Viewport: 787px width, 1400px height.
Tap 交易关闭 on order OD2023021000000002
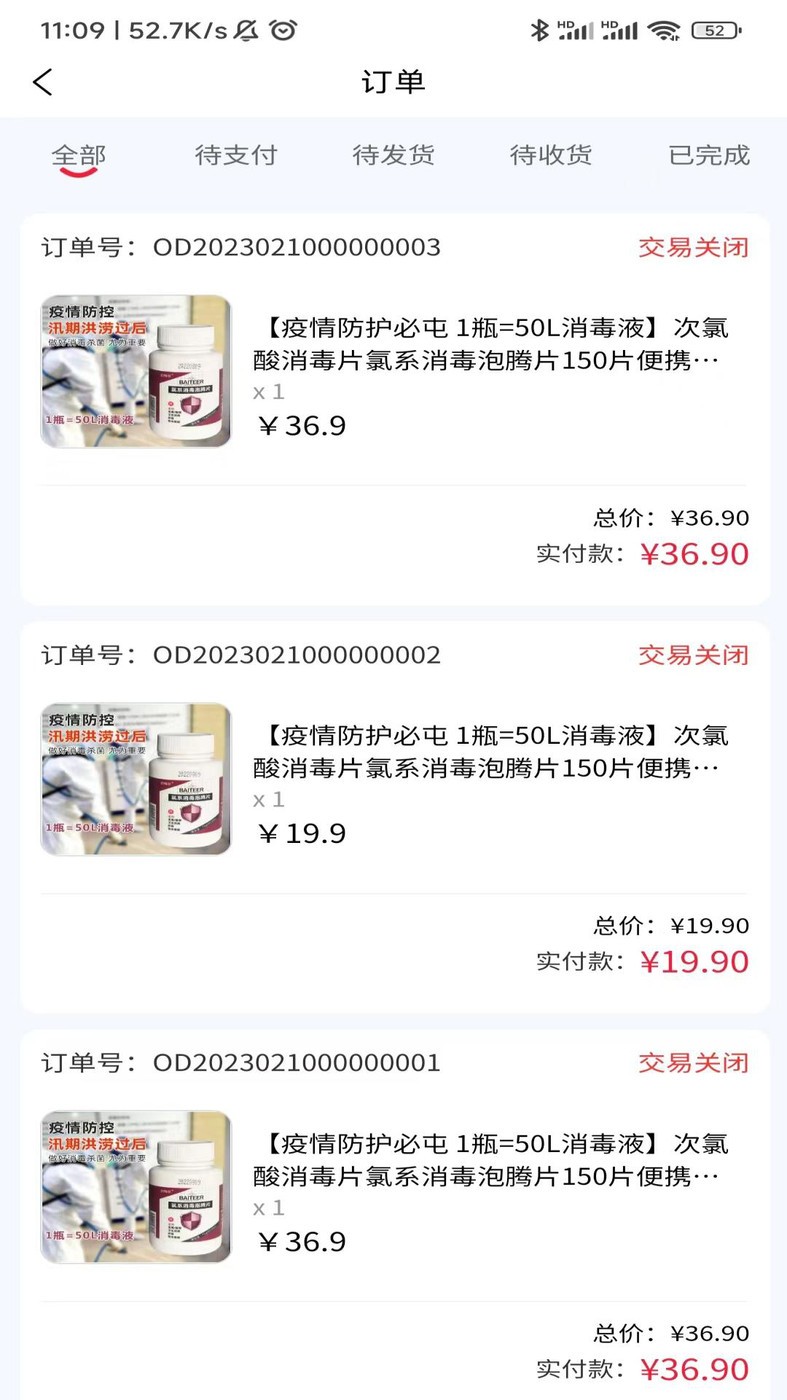(693, 655)
